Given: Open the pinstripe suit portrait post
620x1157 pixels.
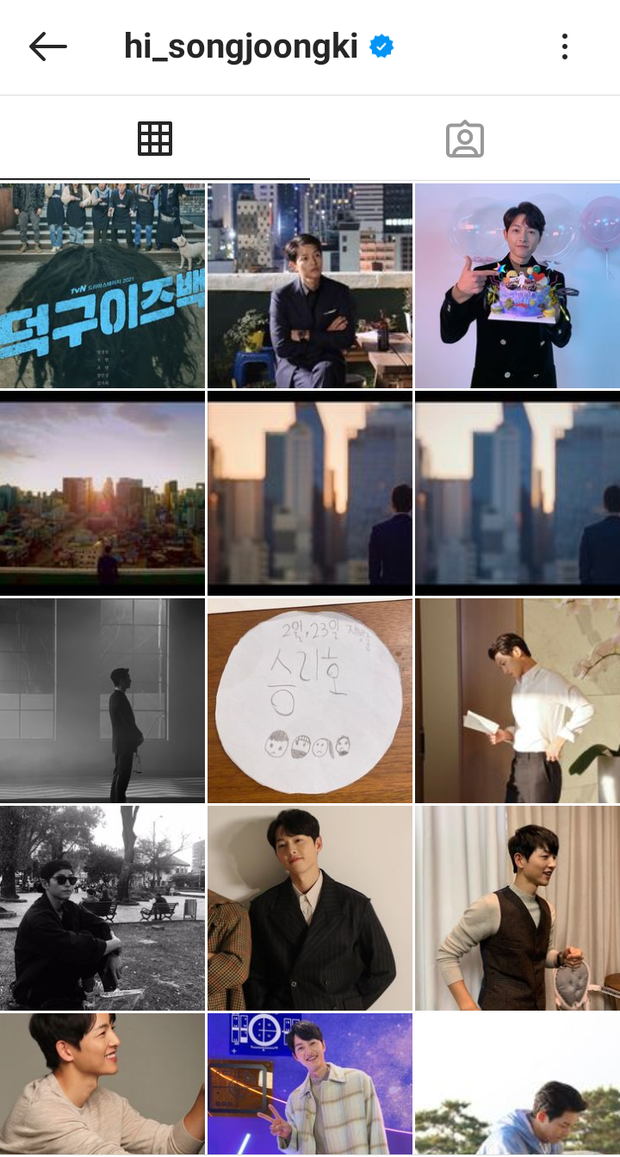Looking at the screenshot, I should coord(310,908).
